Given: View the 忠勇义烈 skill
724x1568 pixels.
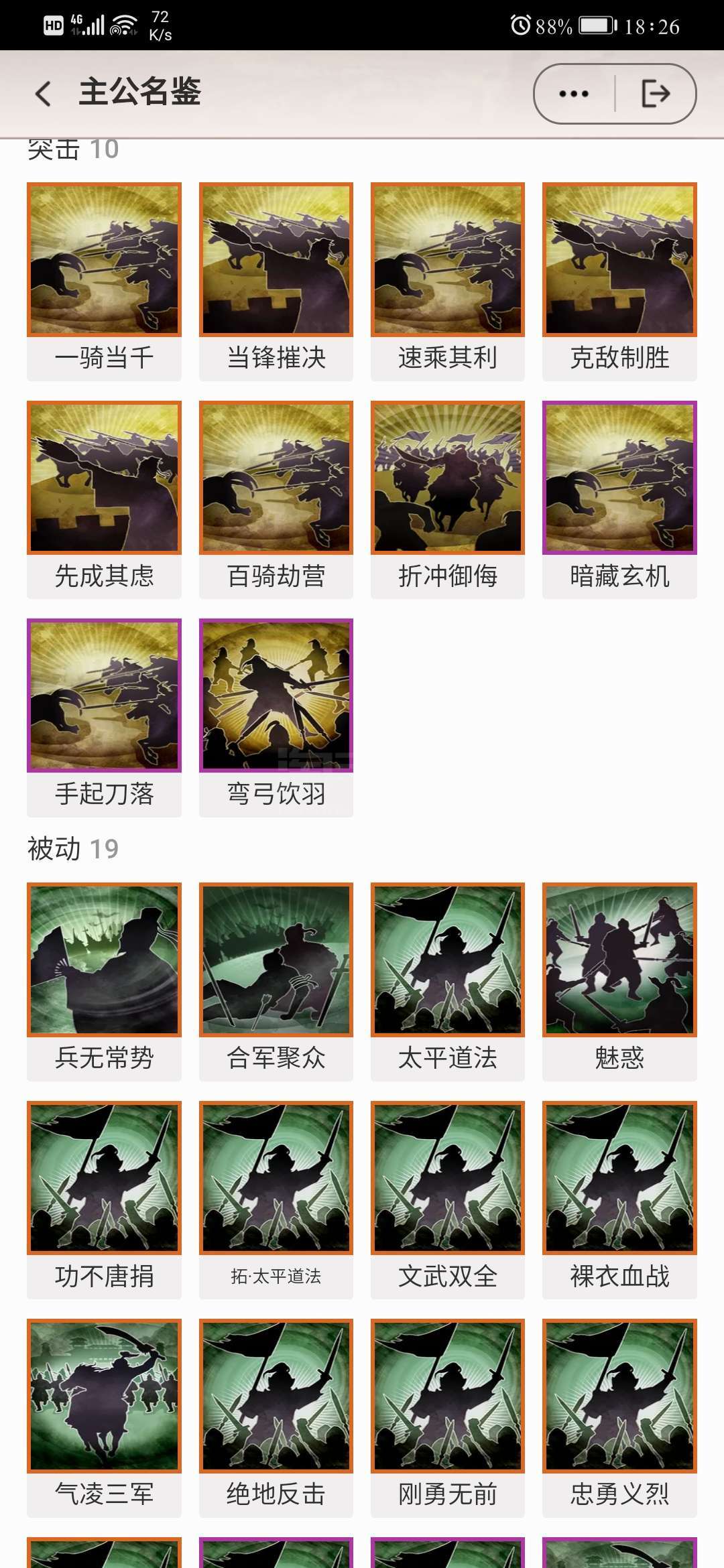Looking at the screenshot, I should tap(619, 1417).
